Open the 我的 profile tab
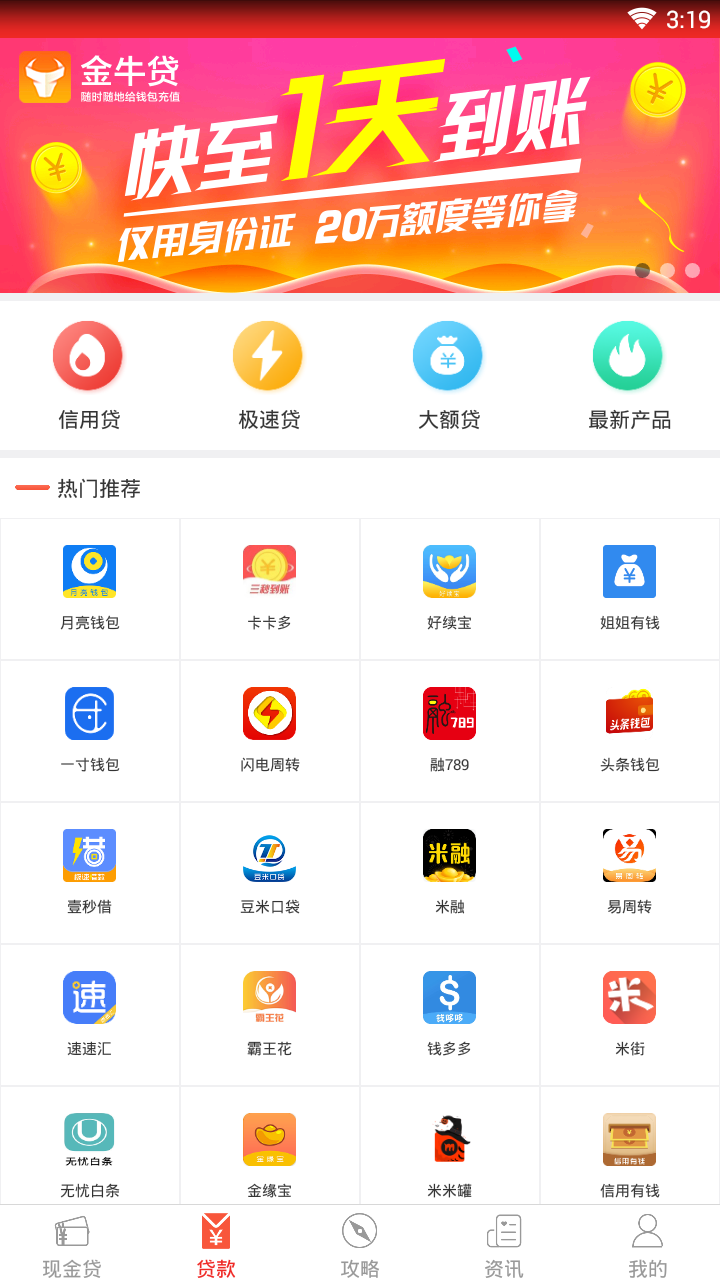 tap(648, 1244)
